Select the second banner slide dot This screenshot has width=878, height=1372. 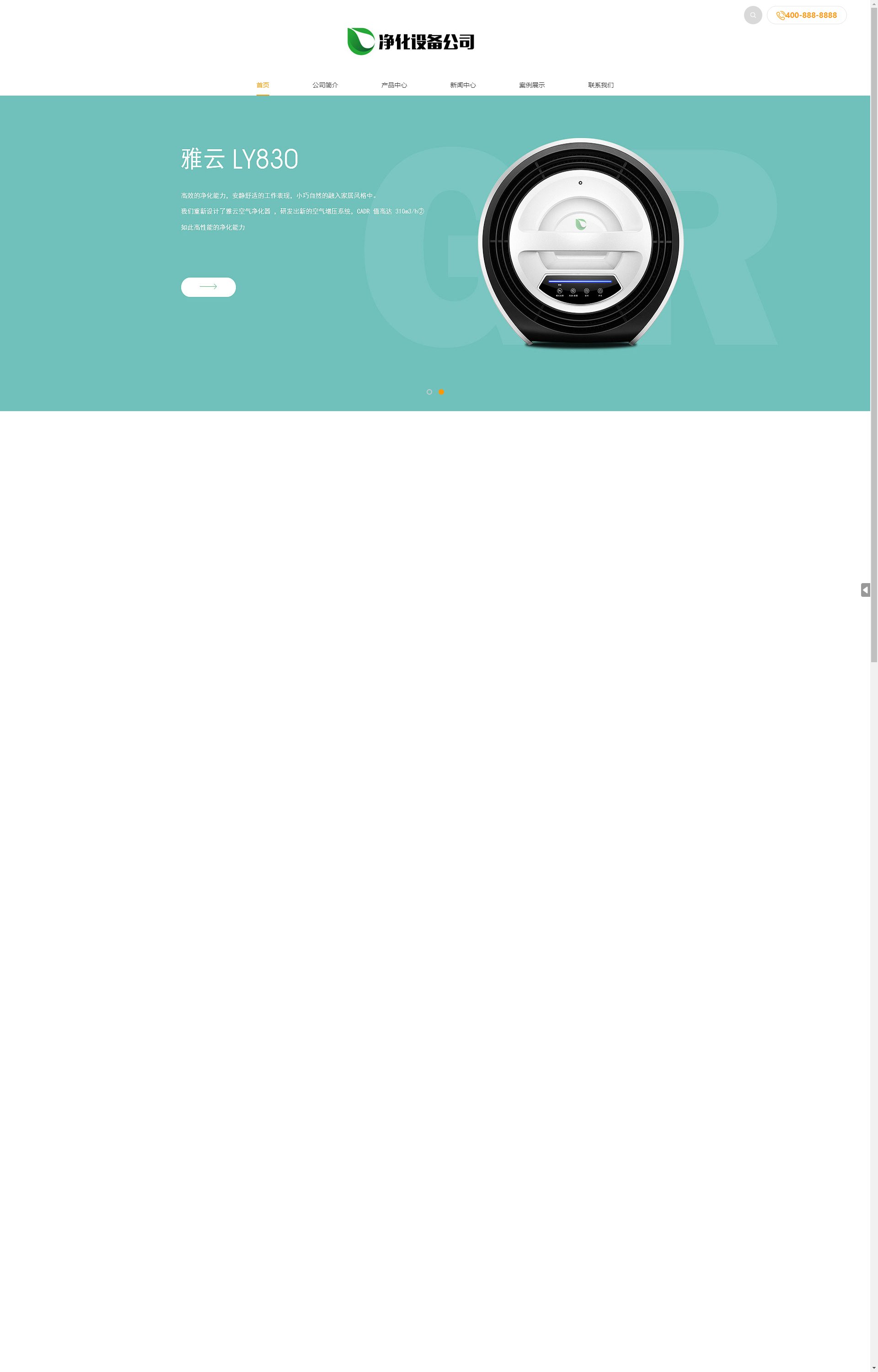point(441,391)
